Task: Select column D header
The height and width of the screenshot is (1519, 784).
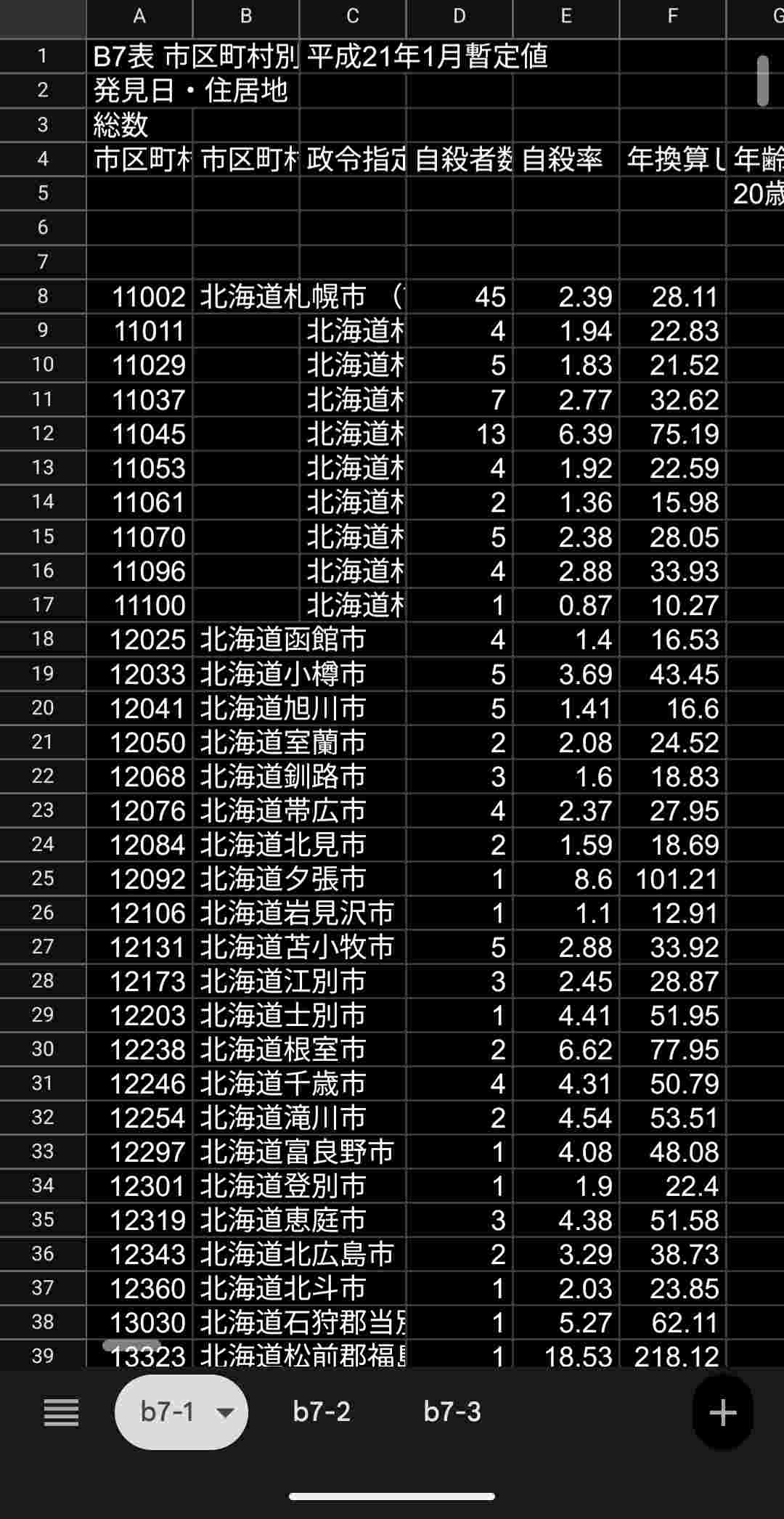Action: click(460, 17)
